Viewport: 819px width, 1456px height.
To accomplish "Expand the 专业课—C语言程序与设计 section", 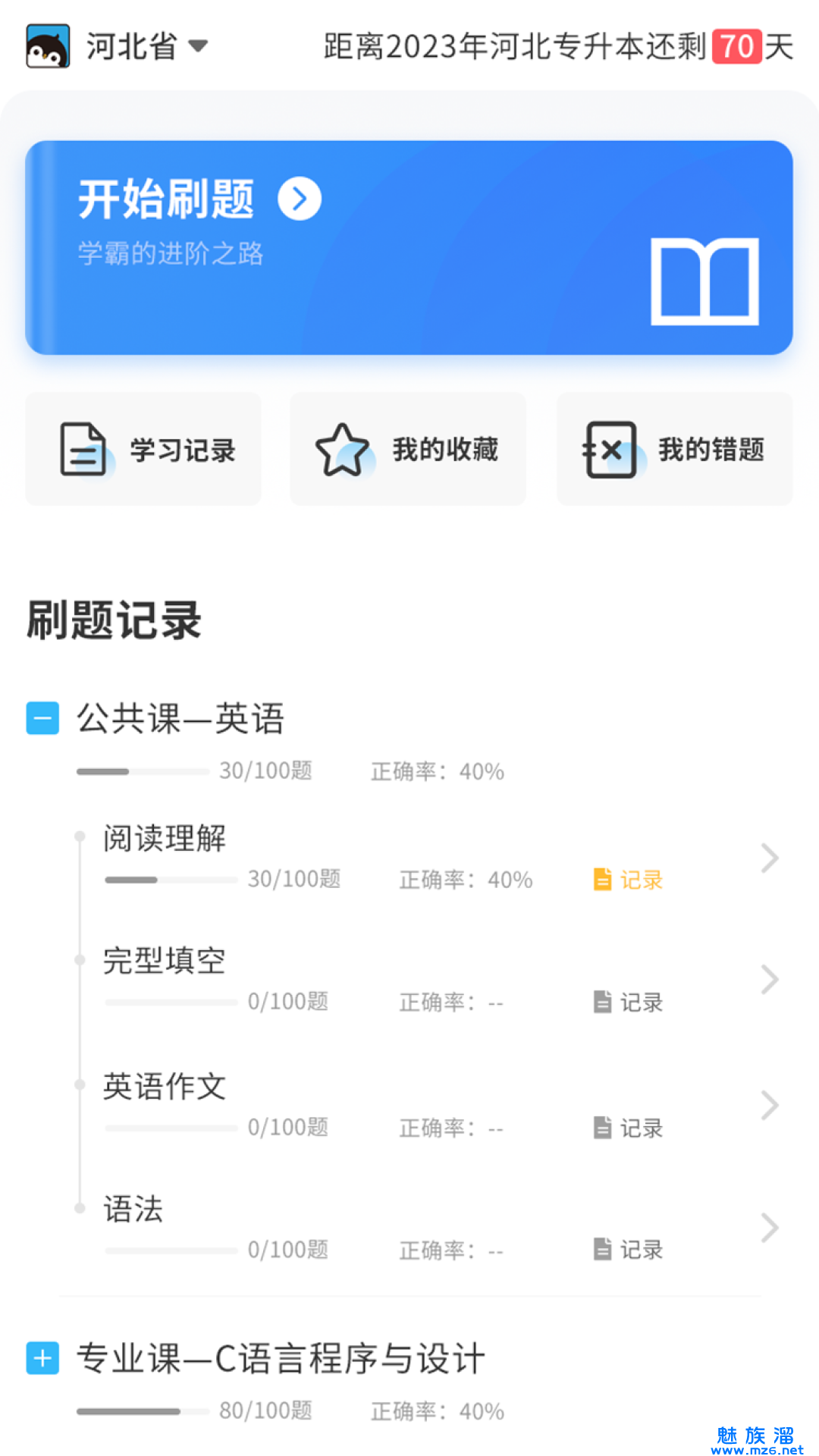I will [x=42, y=1357].
